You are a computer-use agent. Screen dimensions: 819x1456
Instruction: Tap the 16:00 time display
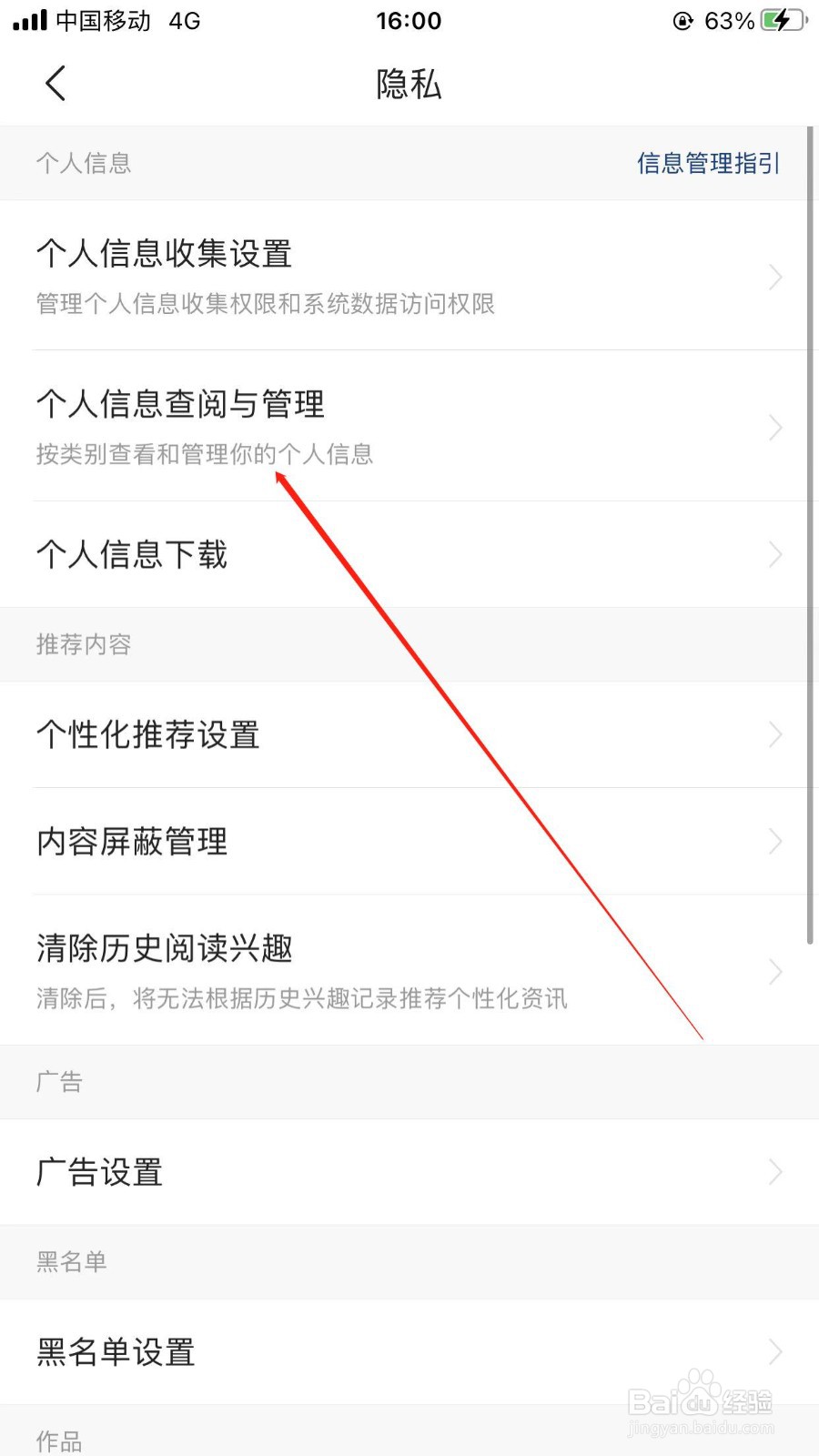(x=409, y=20)
